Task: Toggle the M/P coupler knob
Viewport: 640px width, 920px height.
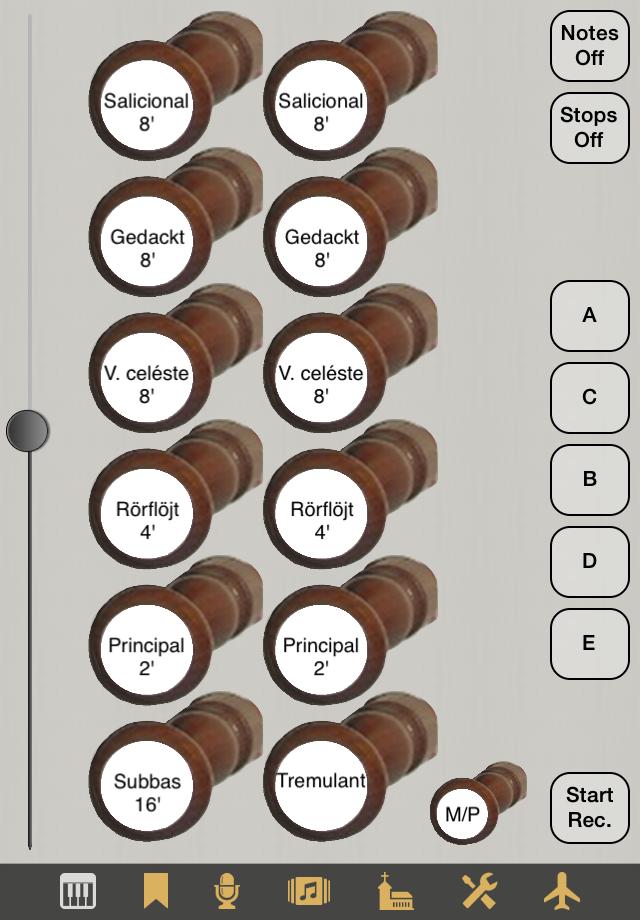Action: [462, 814]
